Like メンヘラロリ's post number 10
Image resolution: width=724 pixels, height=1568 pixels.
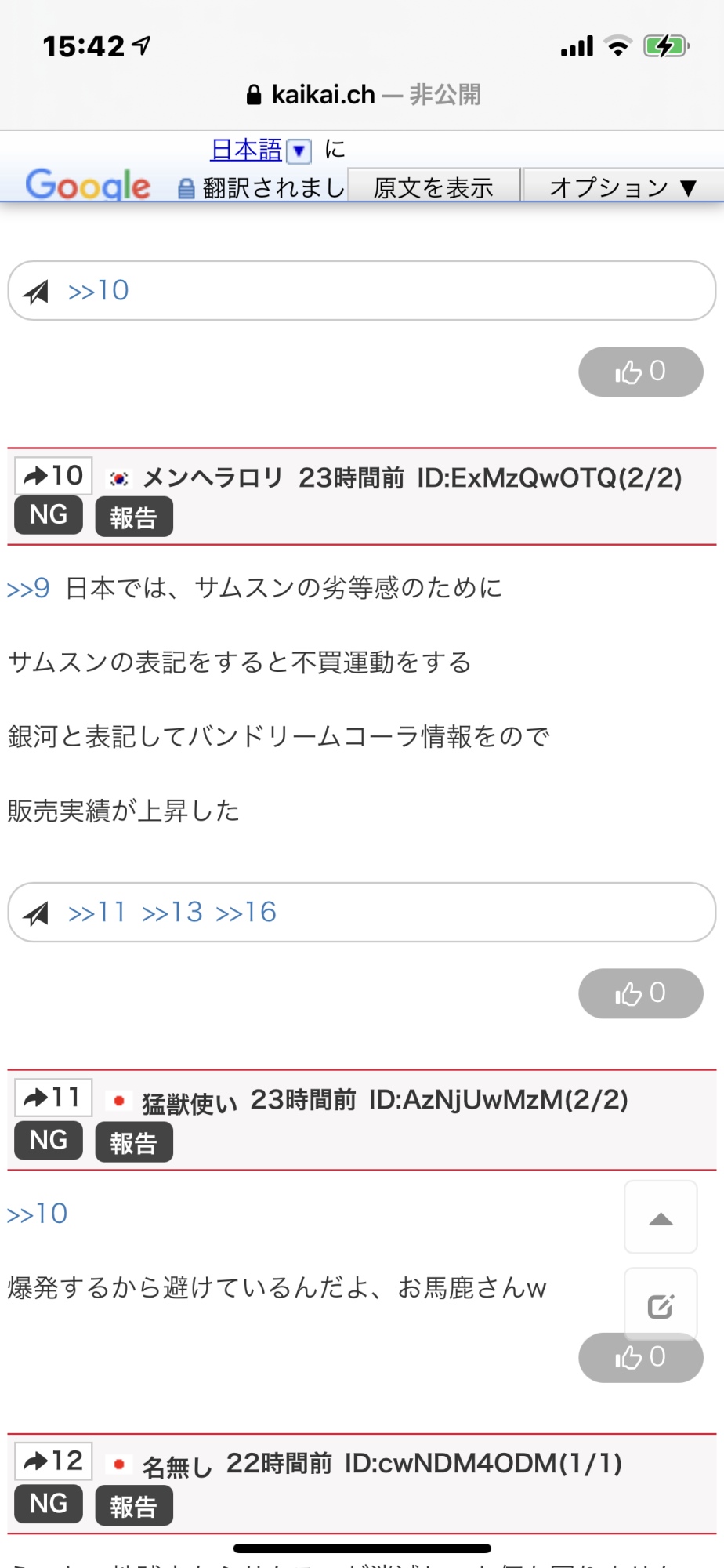640,993
